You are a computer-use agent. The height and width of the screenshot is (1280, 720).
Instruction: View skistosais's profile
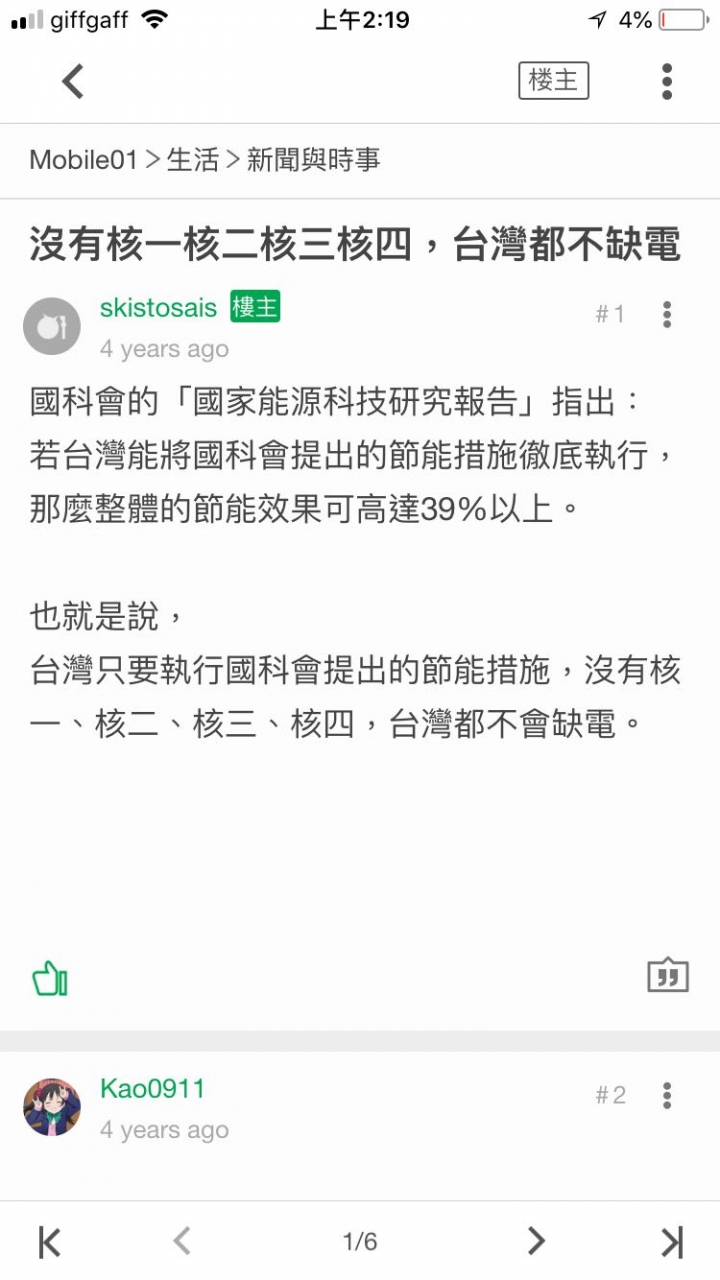click(158, 307)
